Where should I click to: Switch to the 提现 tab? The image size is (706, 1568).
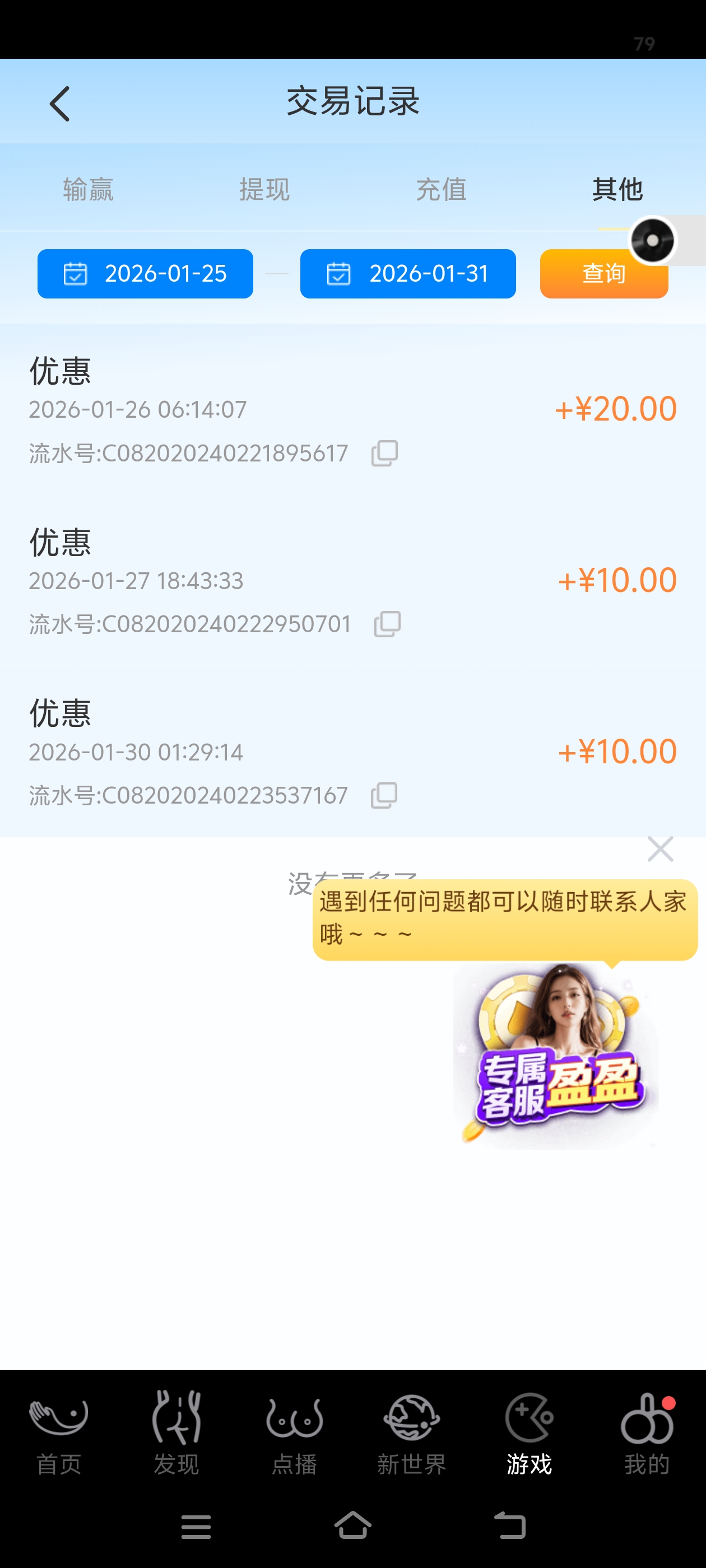point(264,189)
